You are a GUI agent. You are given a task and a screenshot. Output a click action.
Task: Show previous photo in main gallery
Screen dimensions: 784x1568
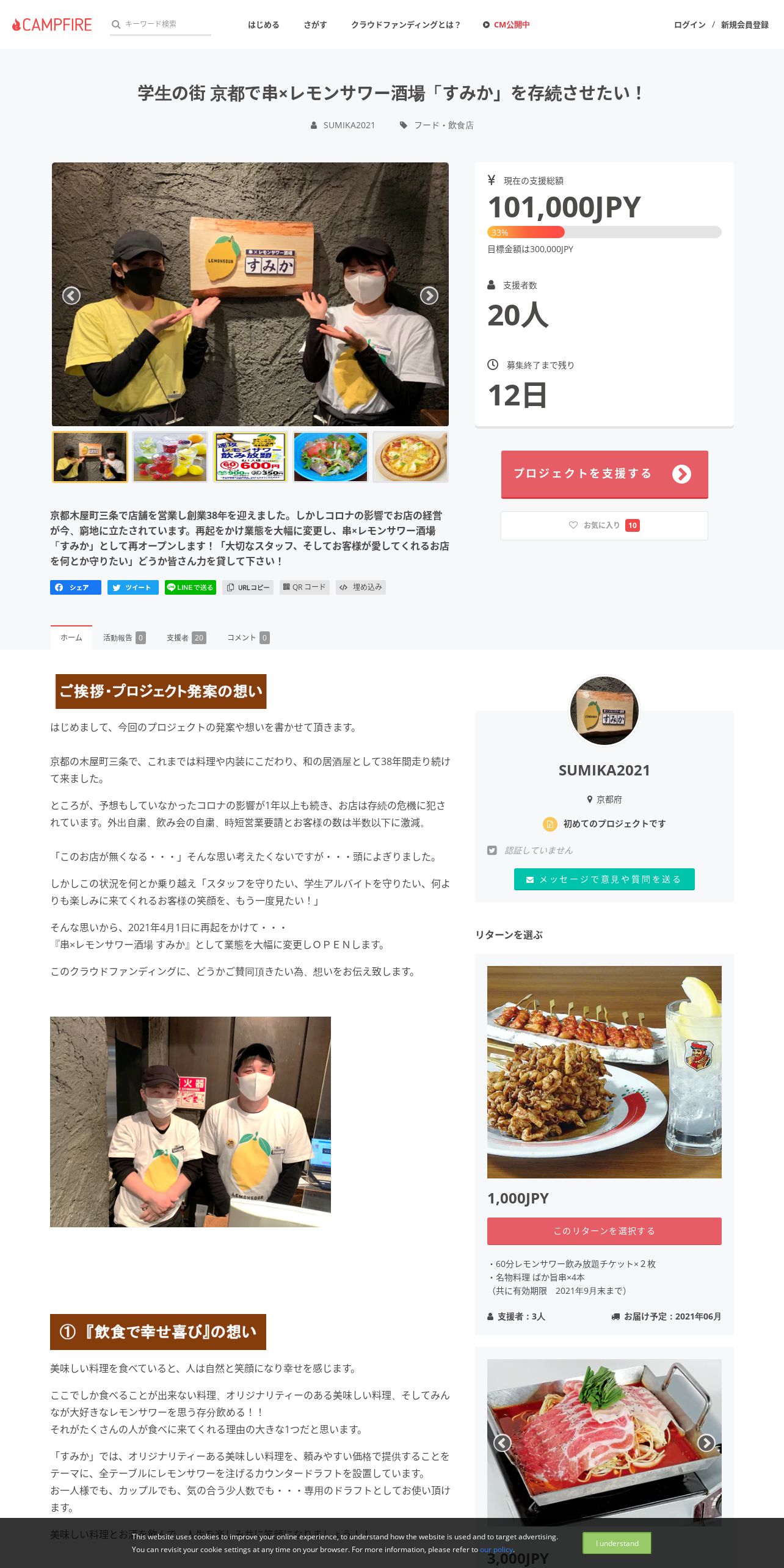point(71,296)
